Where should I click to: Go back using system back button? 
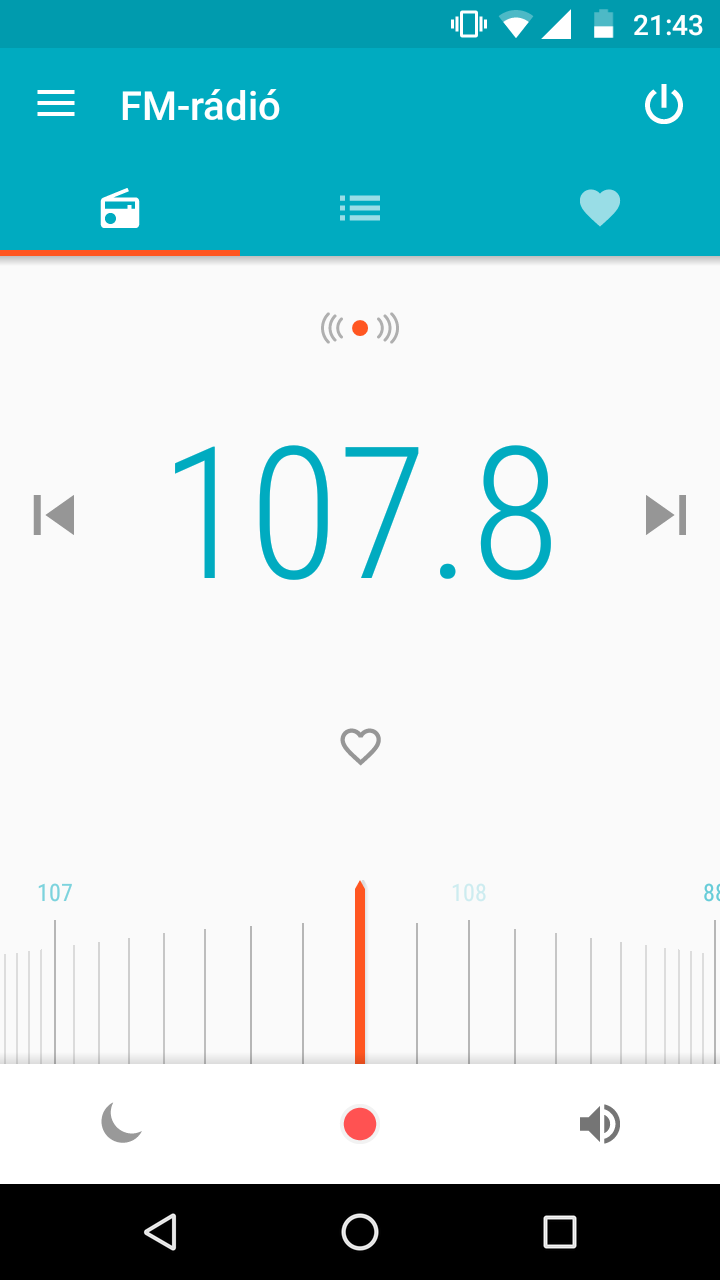click(160, 1232)
